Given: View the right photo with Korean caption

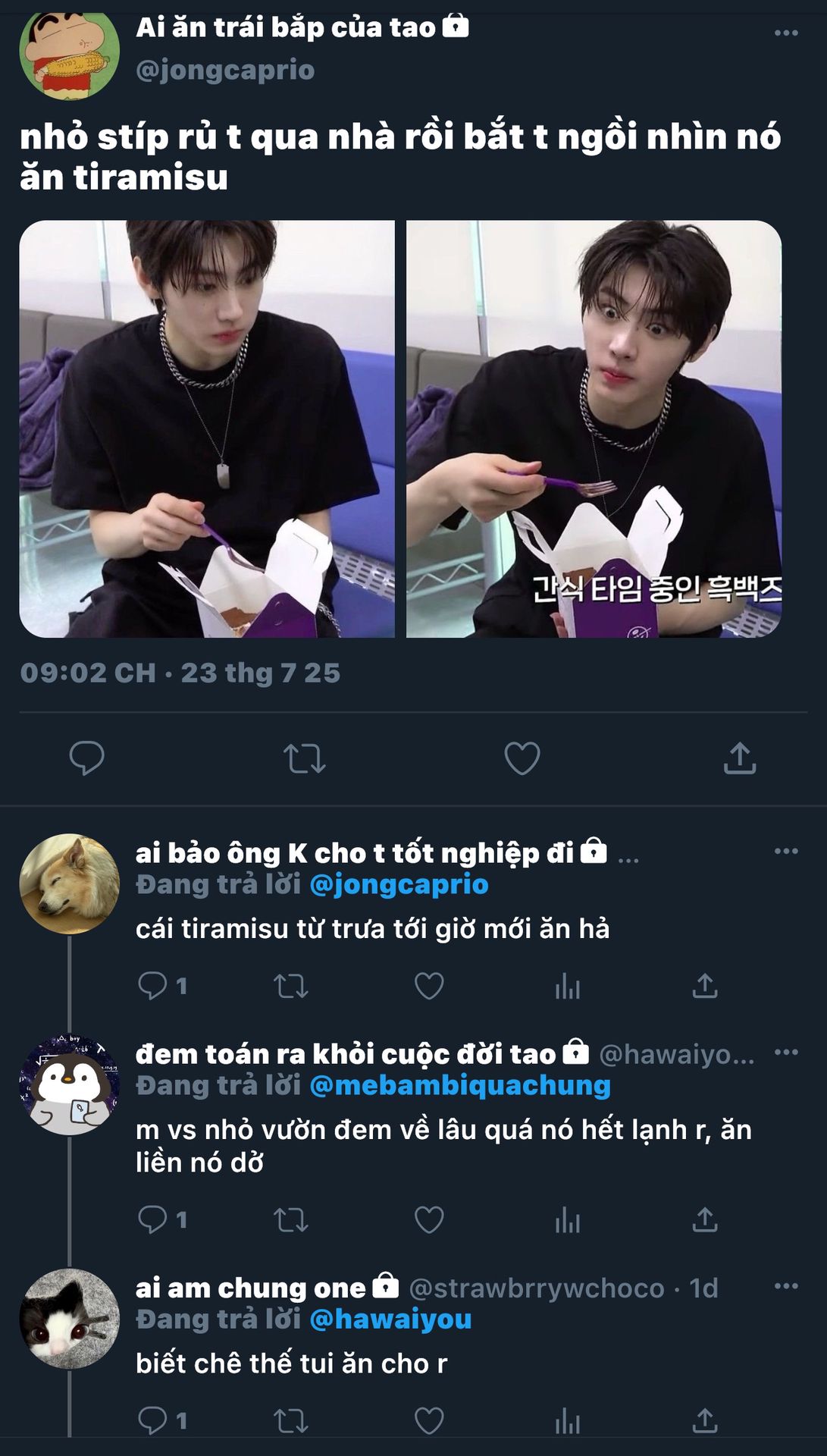Looking at the screenshot, I should [594, 429].
